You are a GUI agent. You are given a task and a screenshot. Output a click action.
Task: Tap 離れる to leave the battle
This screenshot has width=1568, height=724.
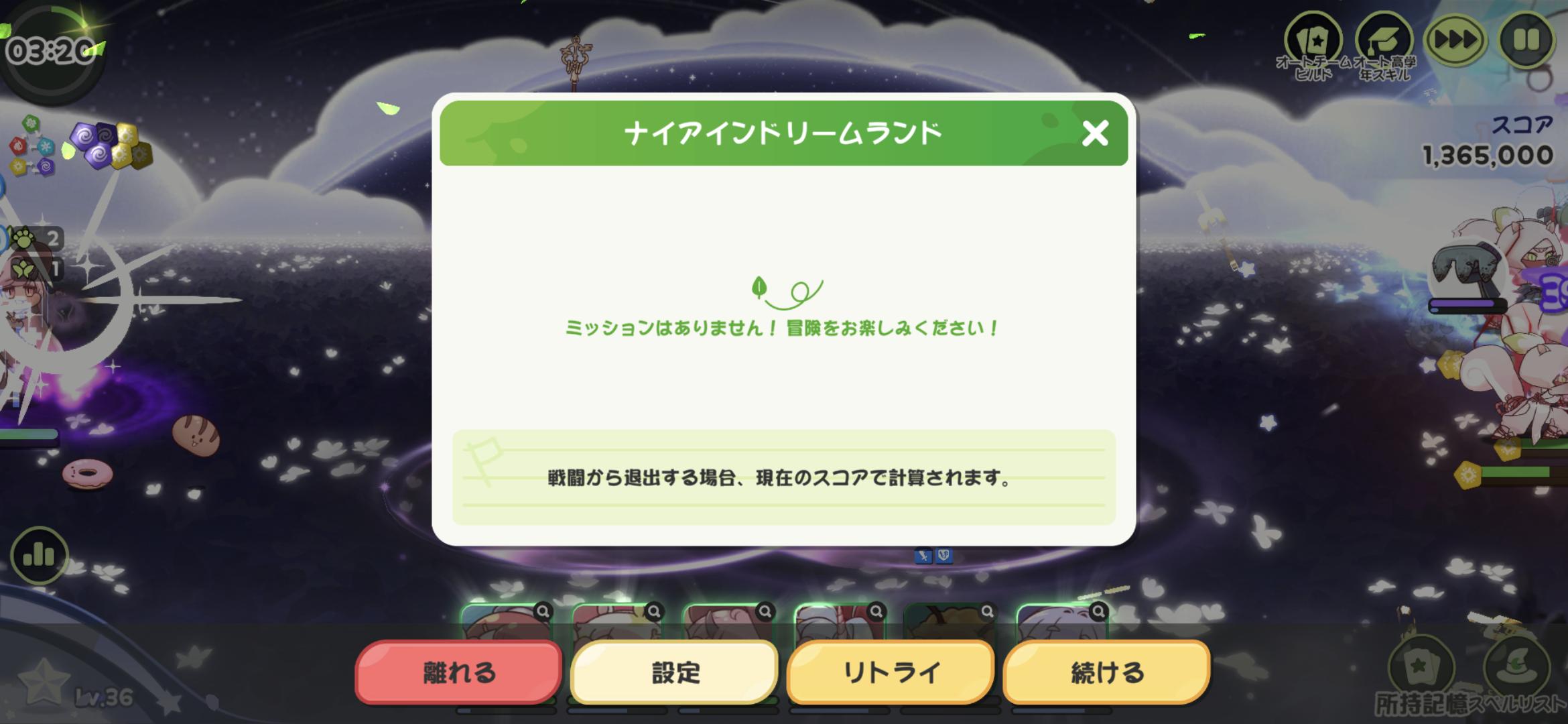click(x=459, y=672)
